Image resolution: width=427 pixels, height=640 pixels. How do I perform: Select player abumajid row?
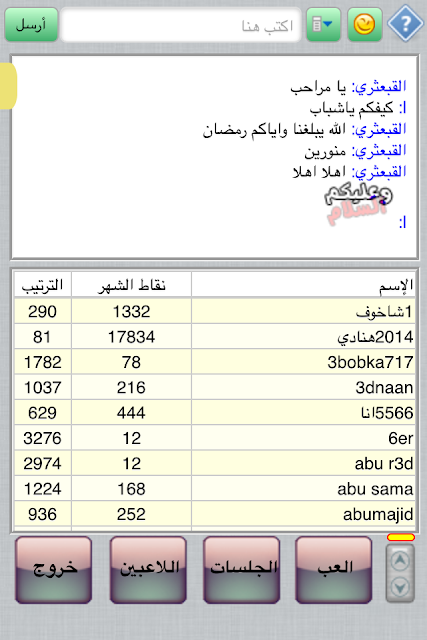coord(215,514)
